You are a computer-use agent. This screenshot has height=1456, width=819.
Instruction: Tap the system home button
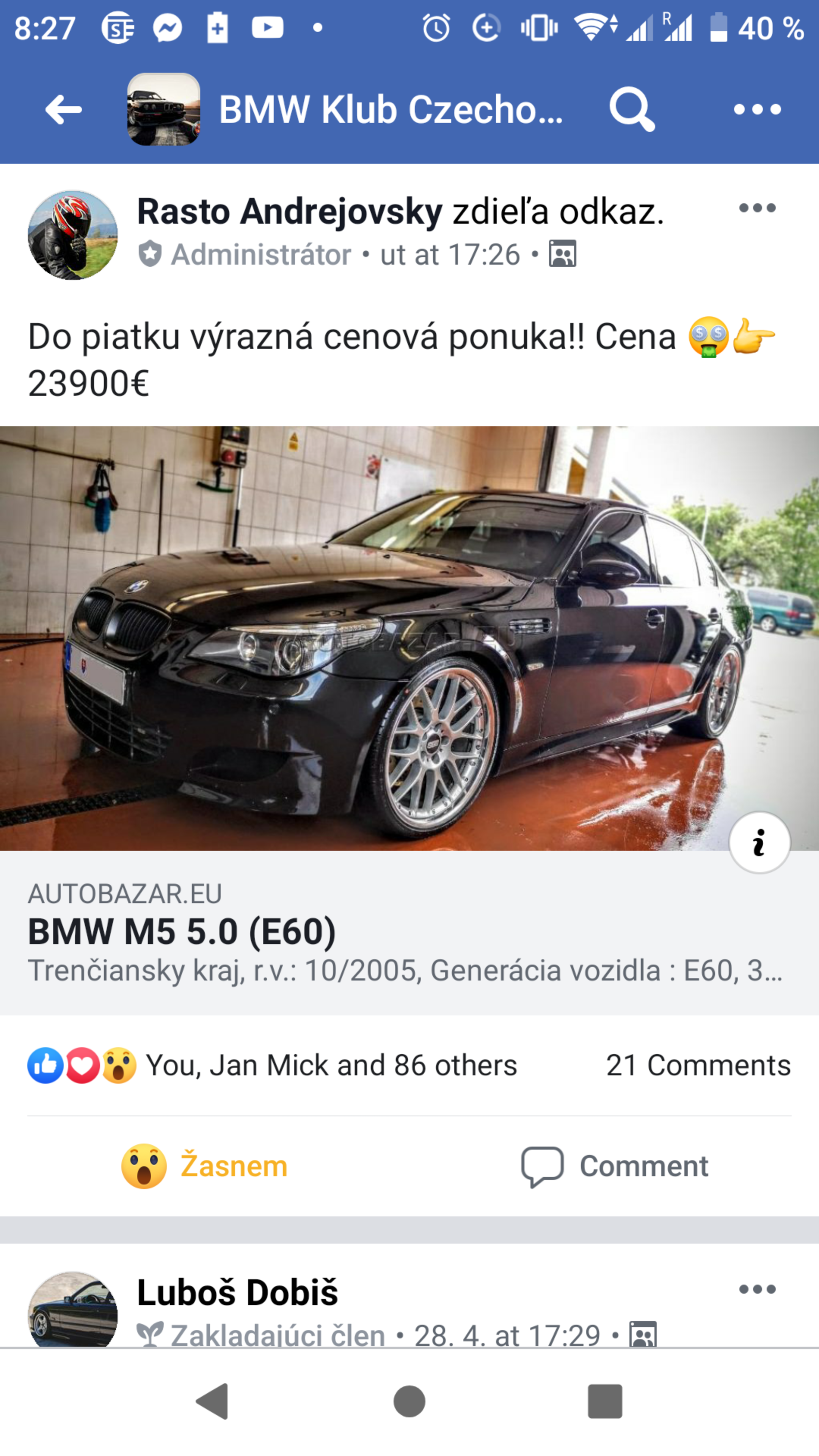pyautogui.click(x=409, y=1401)
